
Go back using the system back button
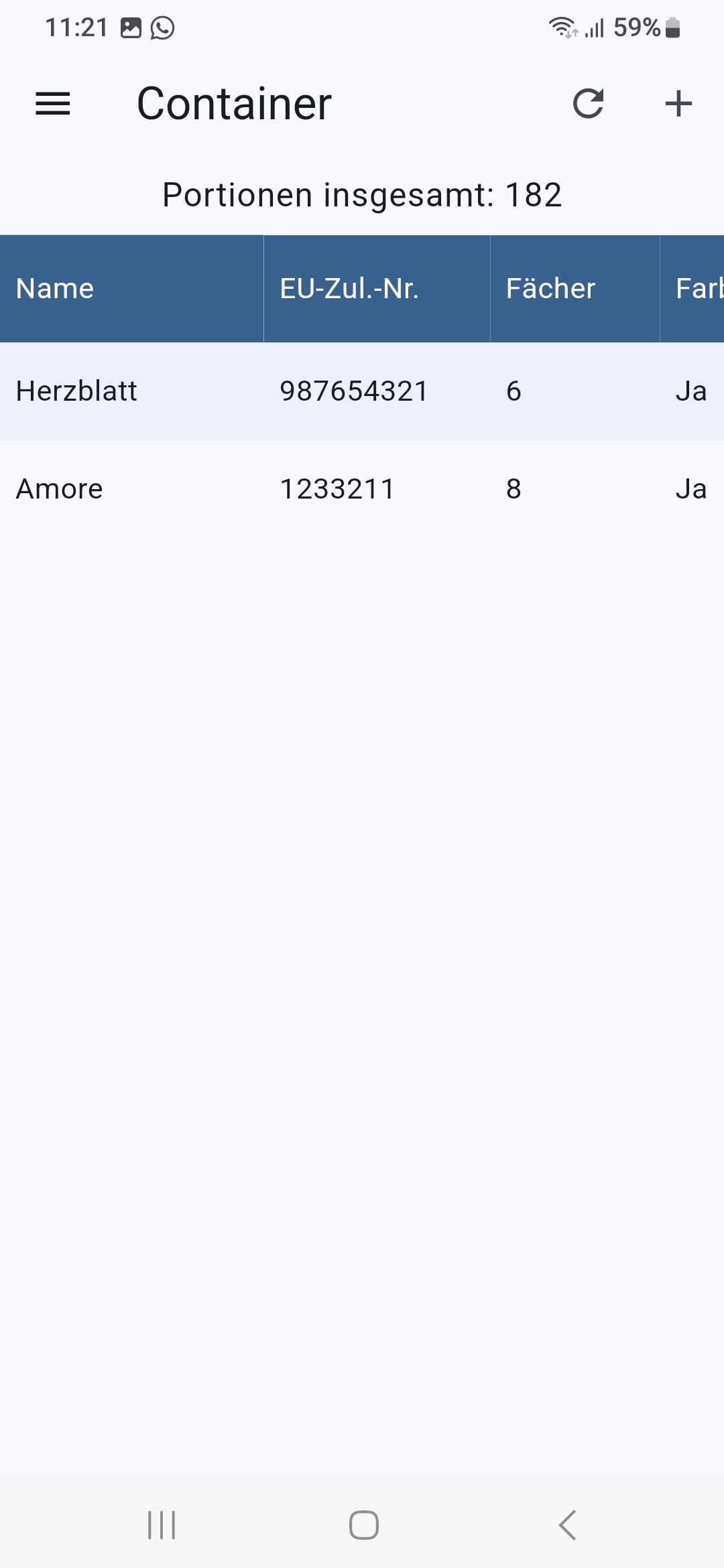tap(567, 1525)
